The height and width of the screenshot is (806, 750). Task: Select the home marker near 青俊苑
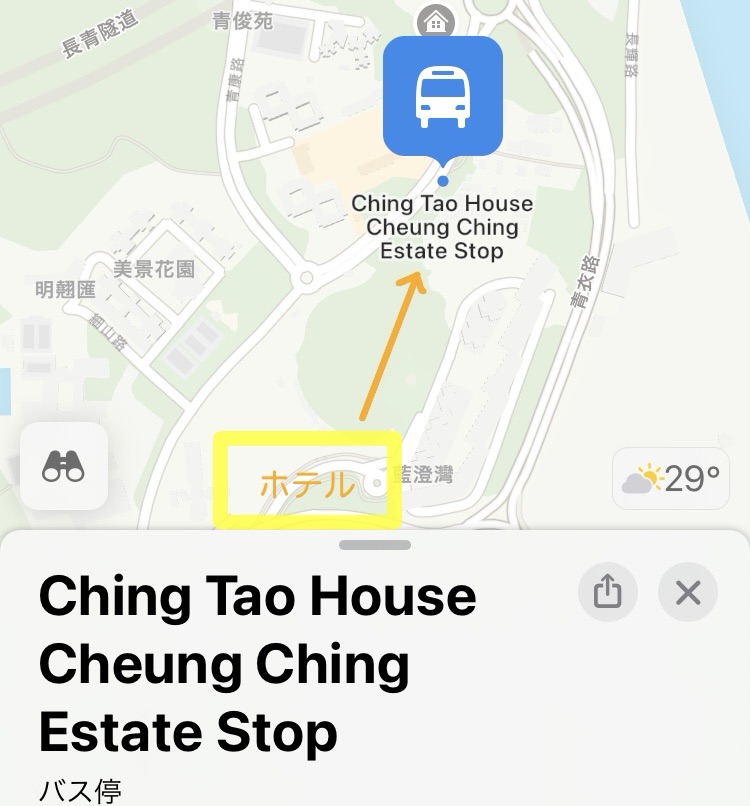(435, 20)
